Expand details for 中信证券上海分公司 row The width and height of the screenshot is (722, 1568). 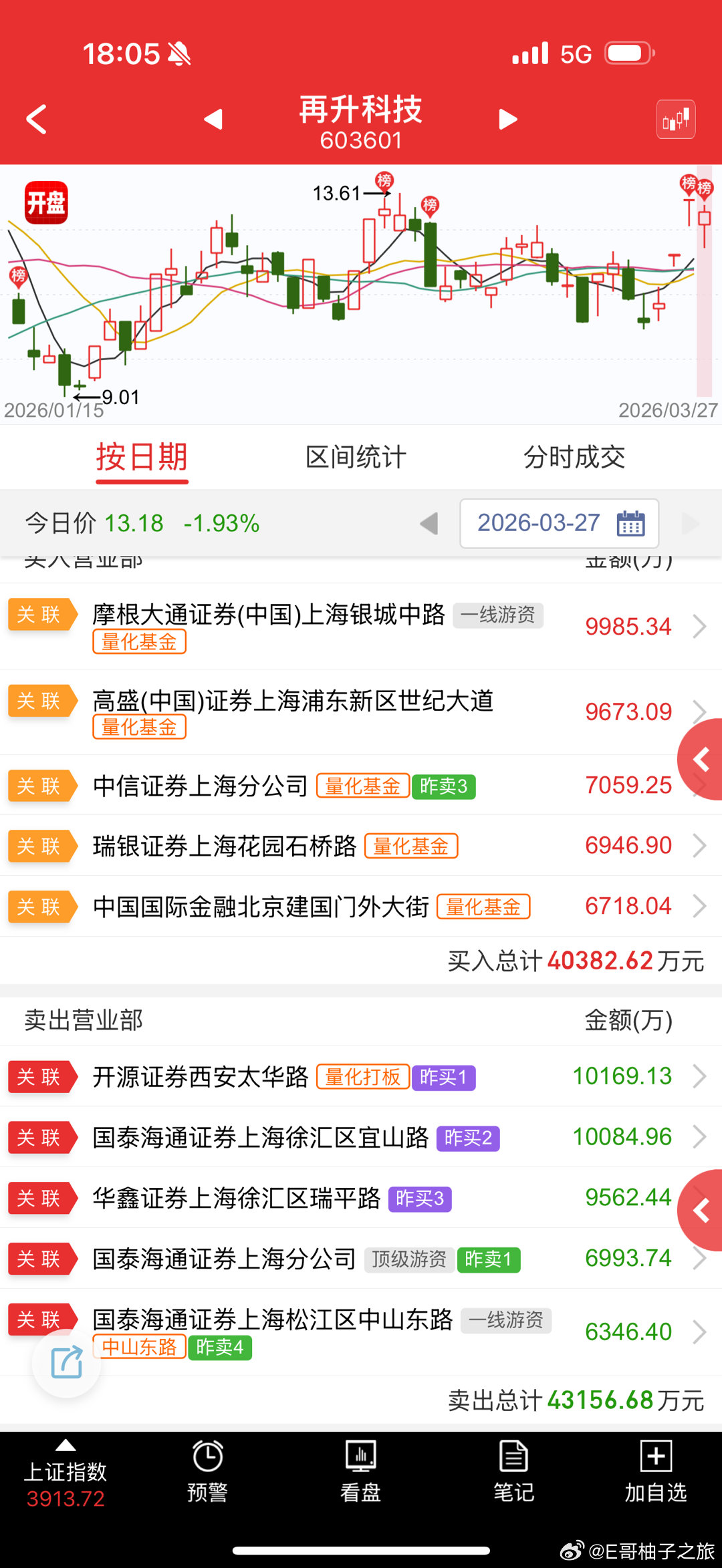coord(701,785)
